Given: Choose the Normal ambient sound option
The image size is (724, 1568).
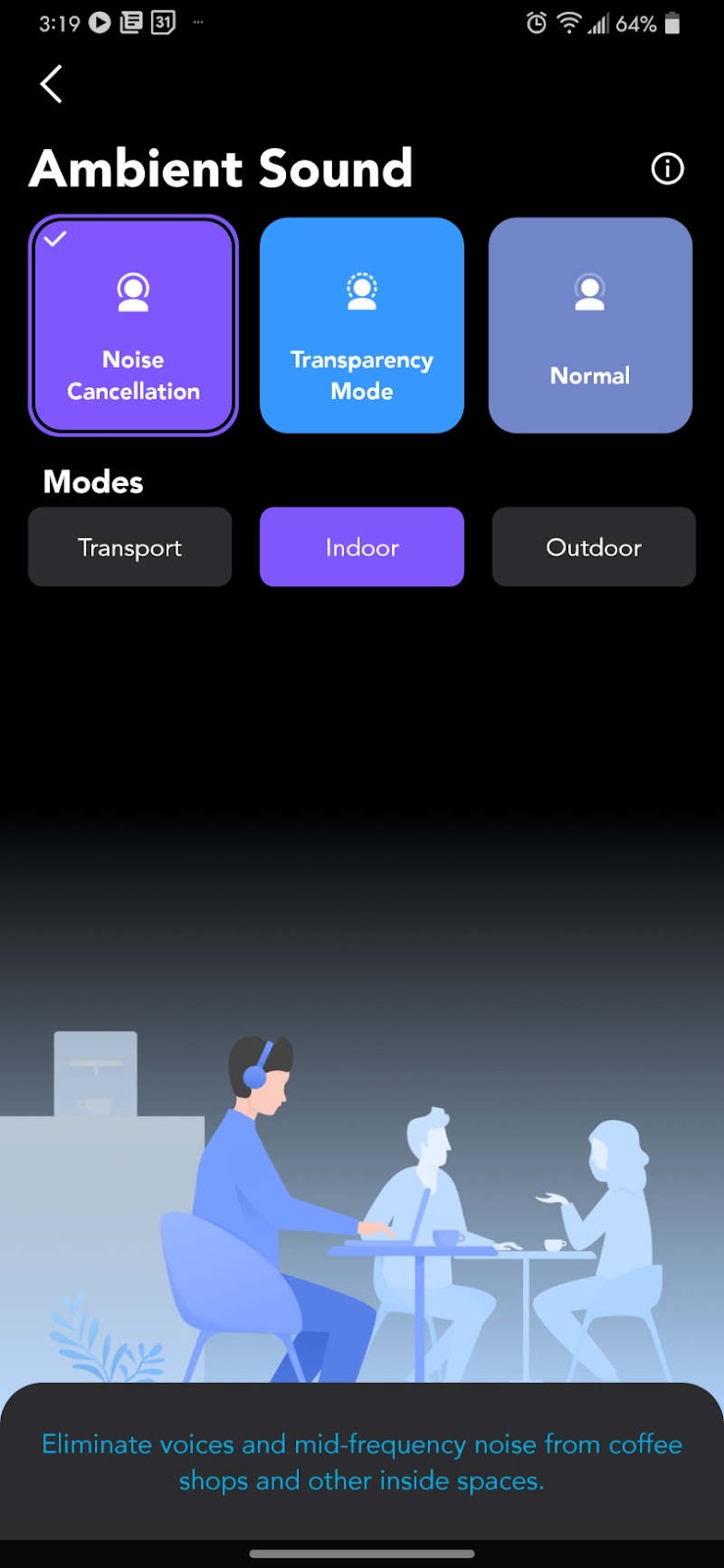Looking at the screenshot, I should click(x=590, y=325).
